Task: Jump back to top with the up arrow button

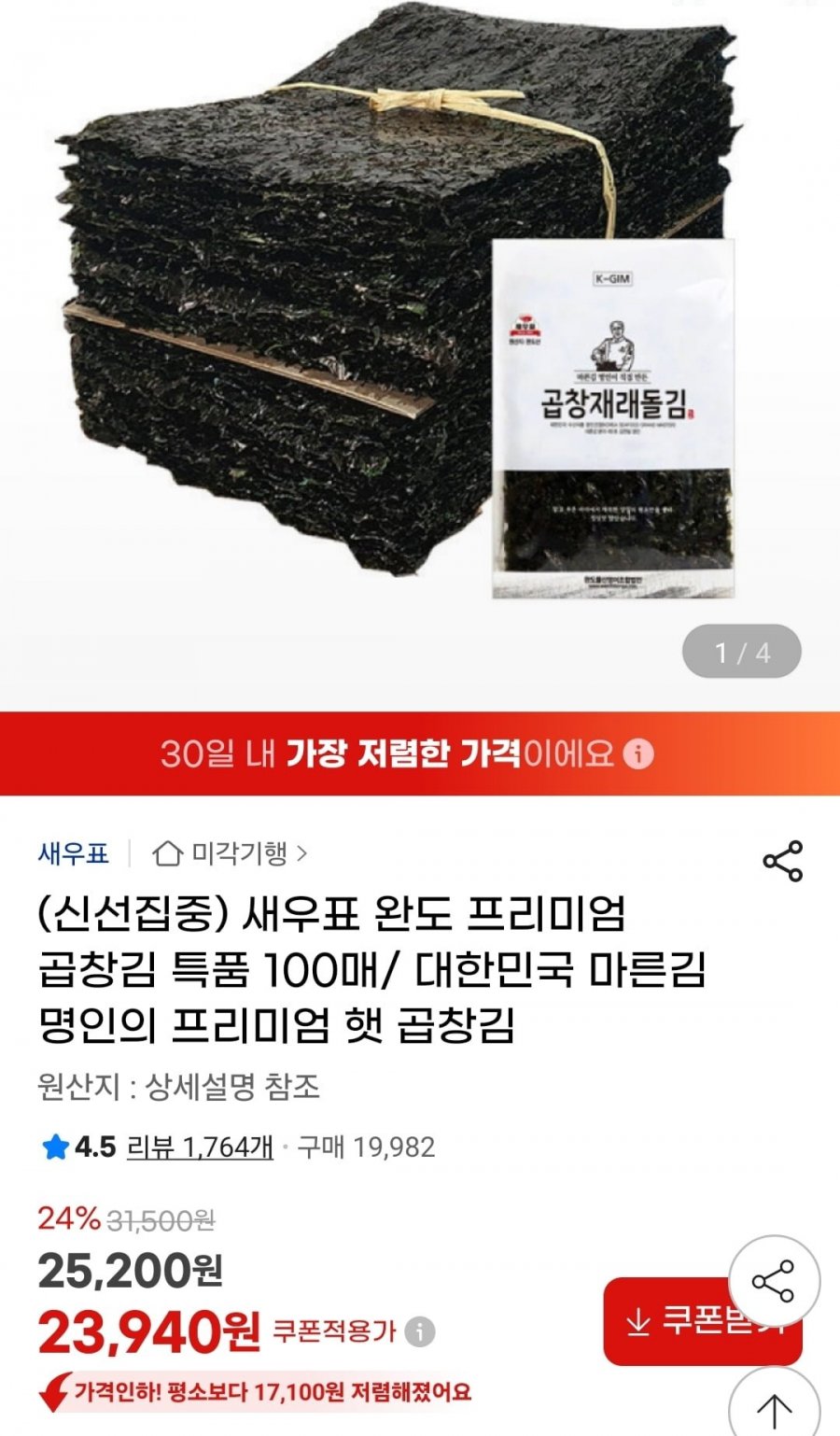Action: coord(774,1405)
